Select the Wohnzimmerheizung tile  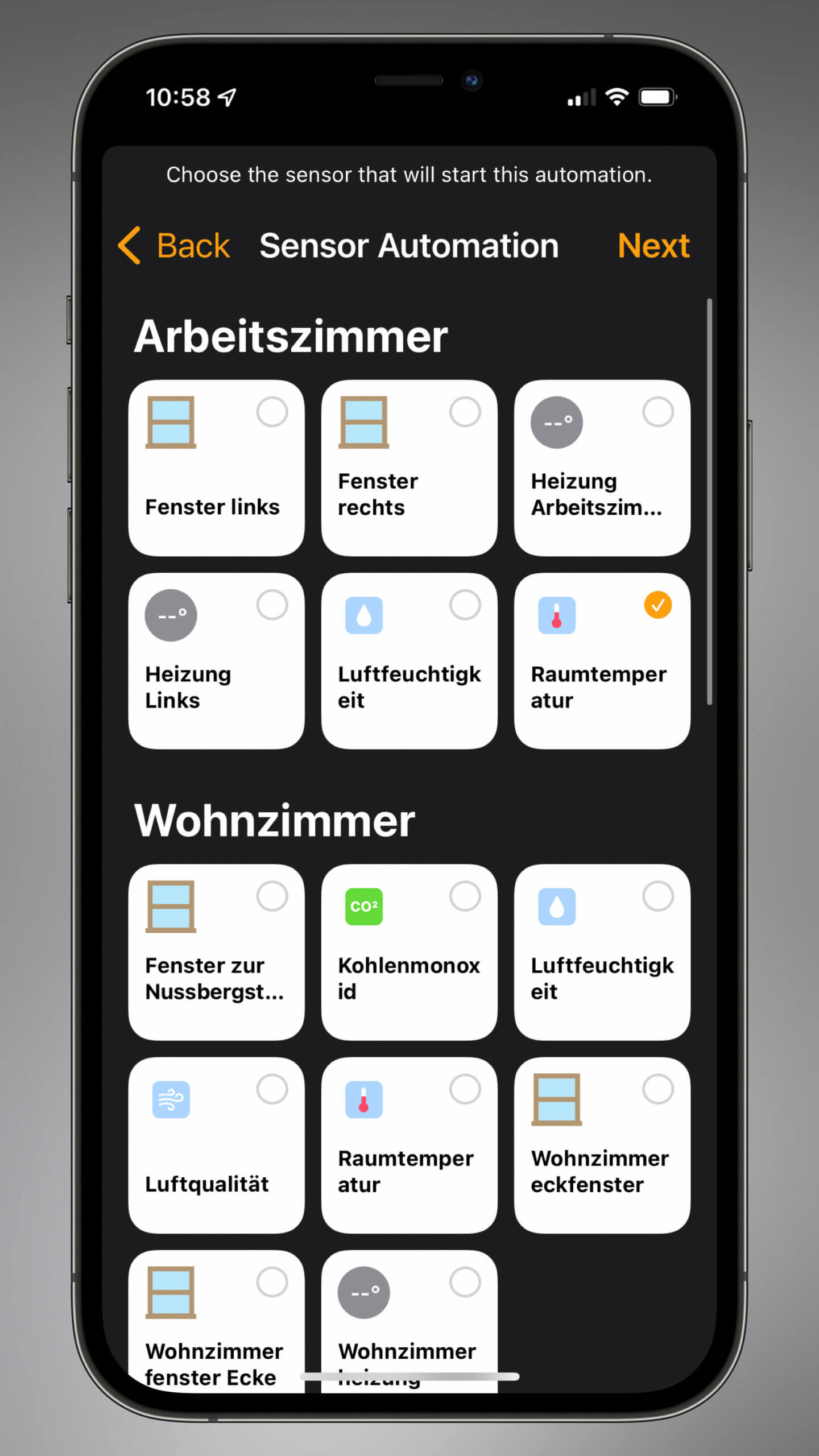point(409,1319)
